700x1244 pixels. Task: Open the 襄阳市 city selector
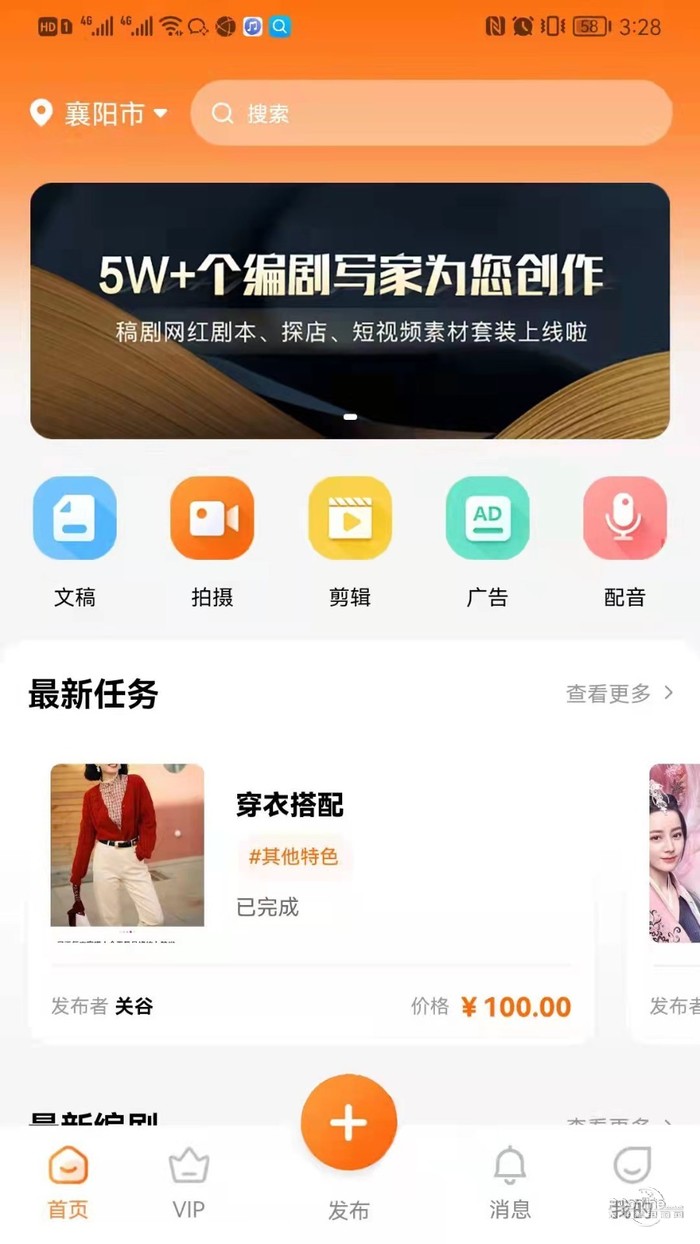tap(100, 113)
